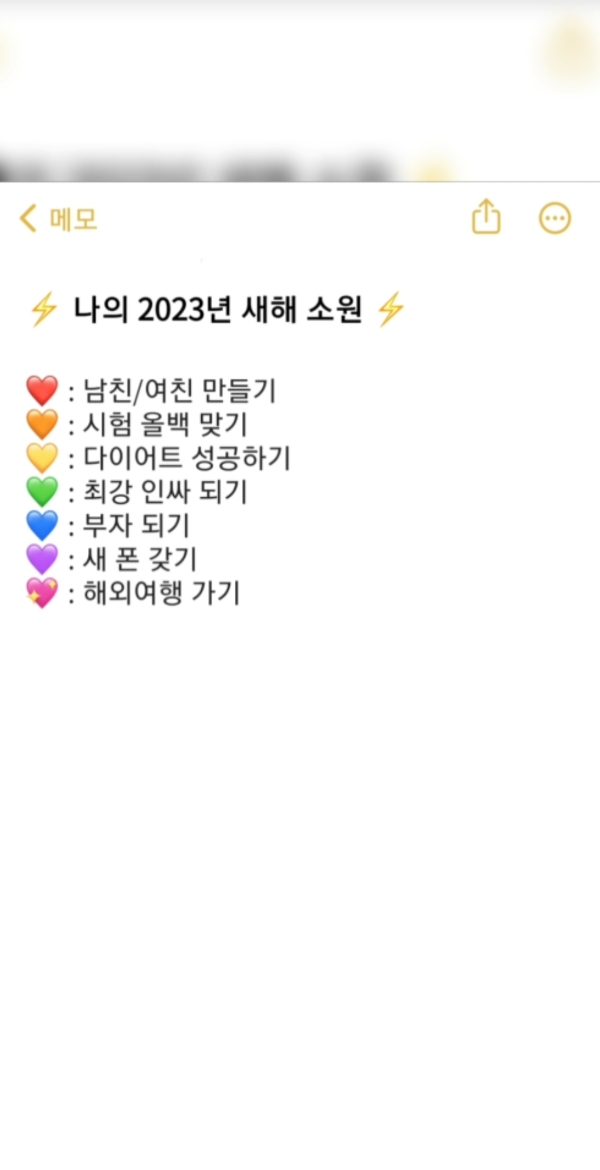Screen dimensions: 600x1170
Task: Open the more options menu
Action: [555, 218]
